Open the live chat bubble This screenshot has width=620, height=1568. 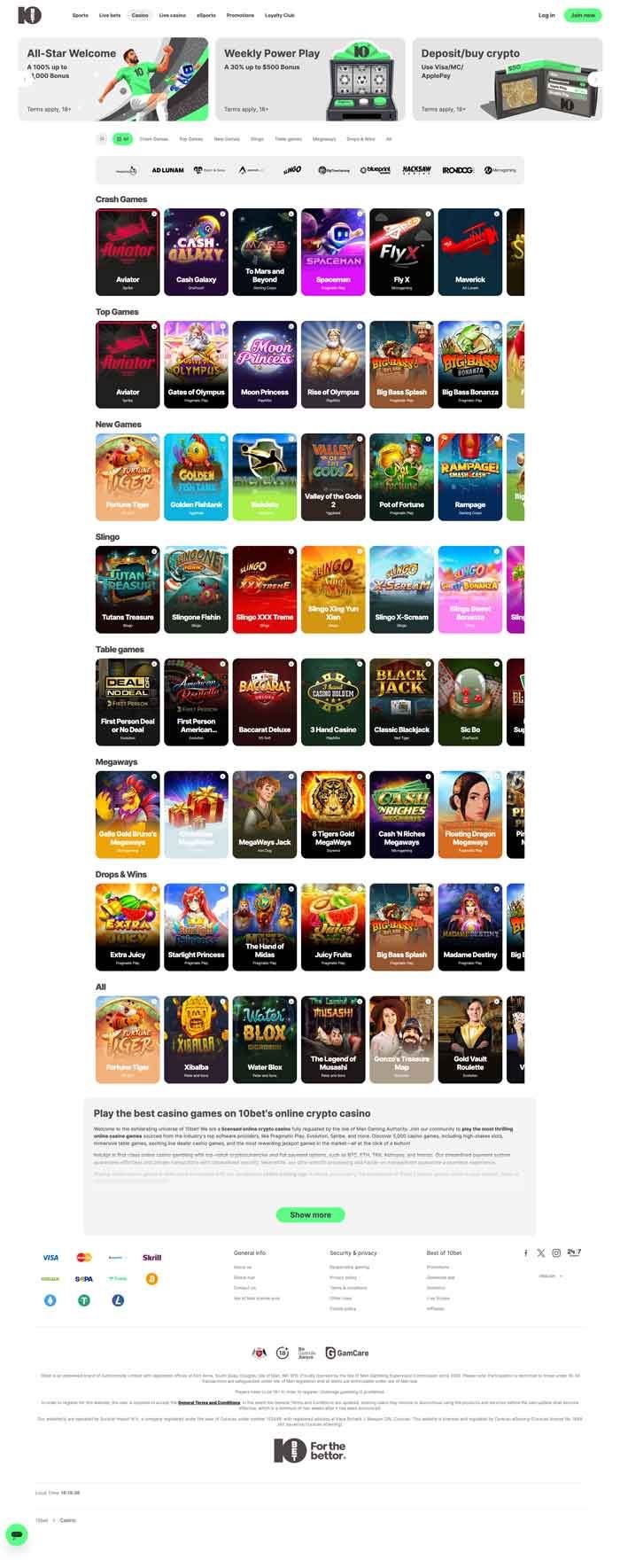pyautogui.click(x=16, y=1533)
